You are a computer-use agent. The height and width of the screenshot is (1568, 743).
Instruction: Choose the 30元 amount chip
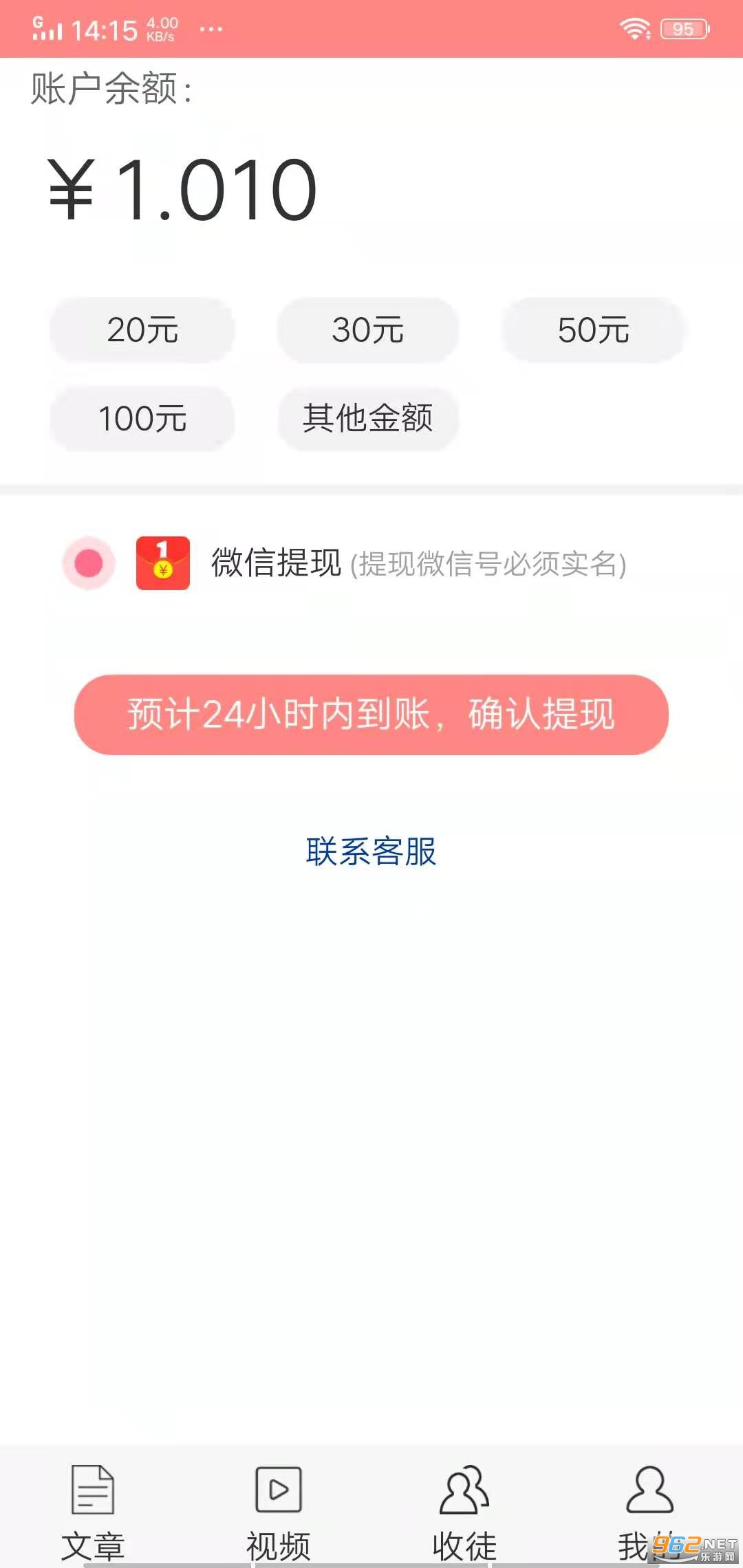click(368, 330)
